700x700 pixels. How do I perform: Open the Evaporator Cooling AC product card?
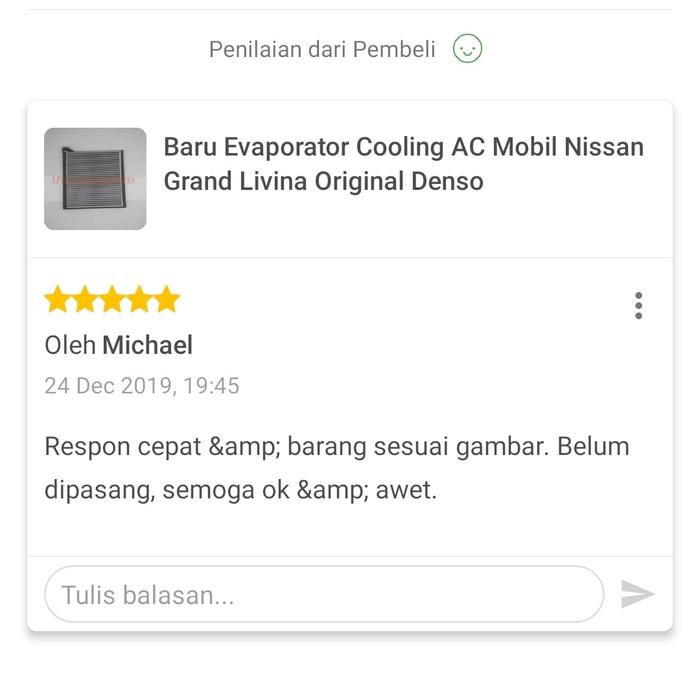[x=403, y=165]
